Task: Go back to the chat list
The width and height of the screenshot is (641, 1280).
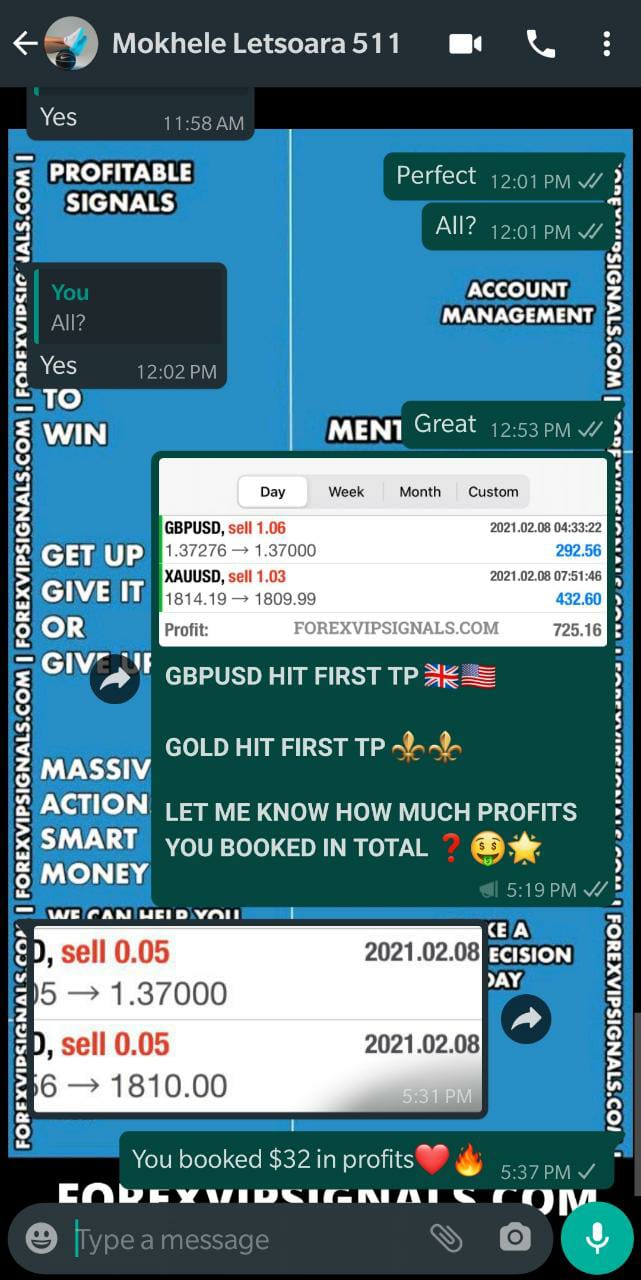Action: (x=25, y=43)
